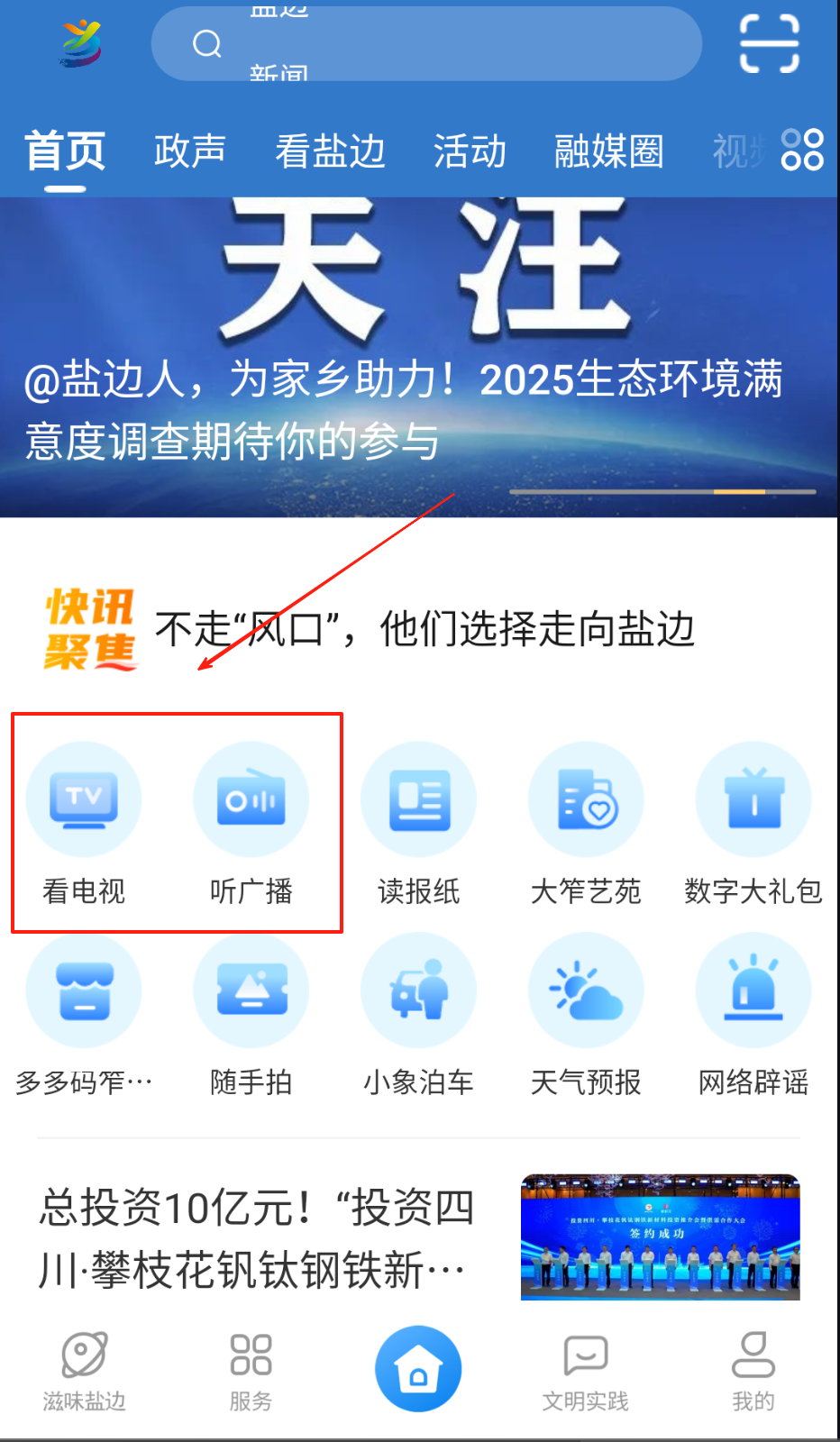The width and height of the screenshot is (840, 1442).
Task: Open the 总投资10亿元 news article
Action: coord(270,1238)
